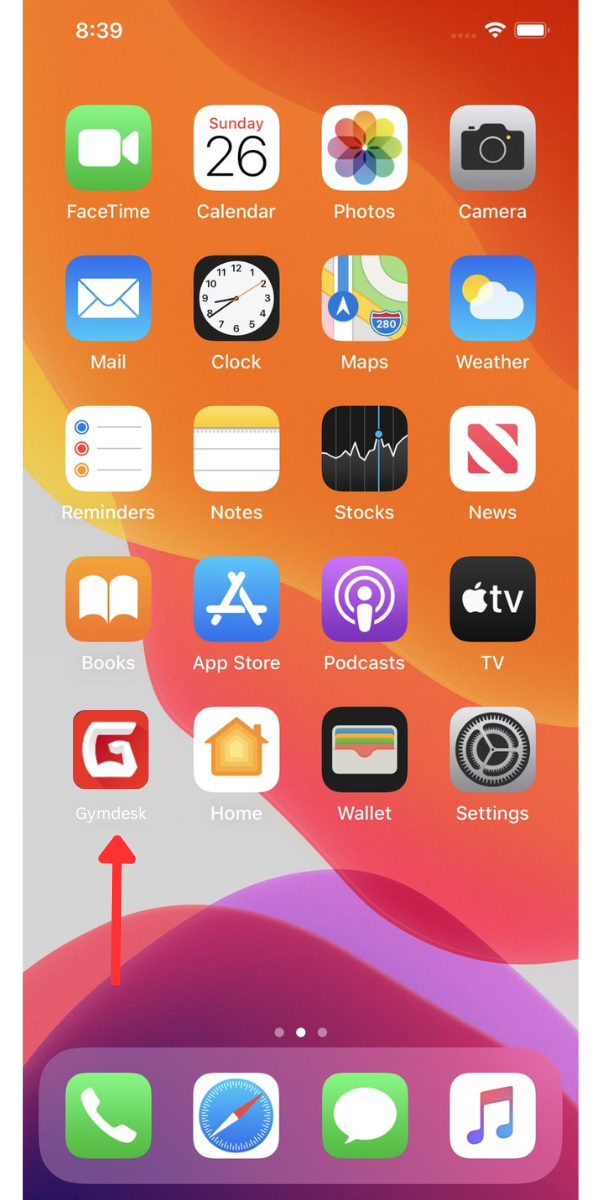Open the Weather app
Viewport: 600px width, 1200px height.
[492, 298]
